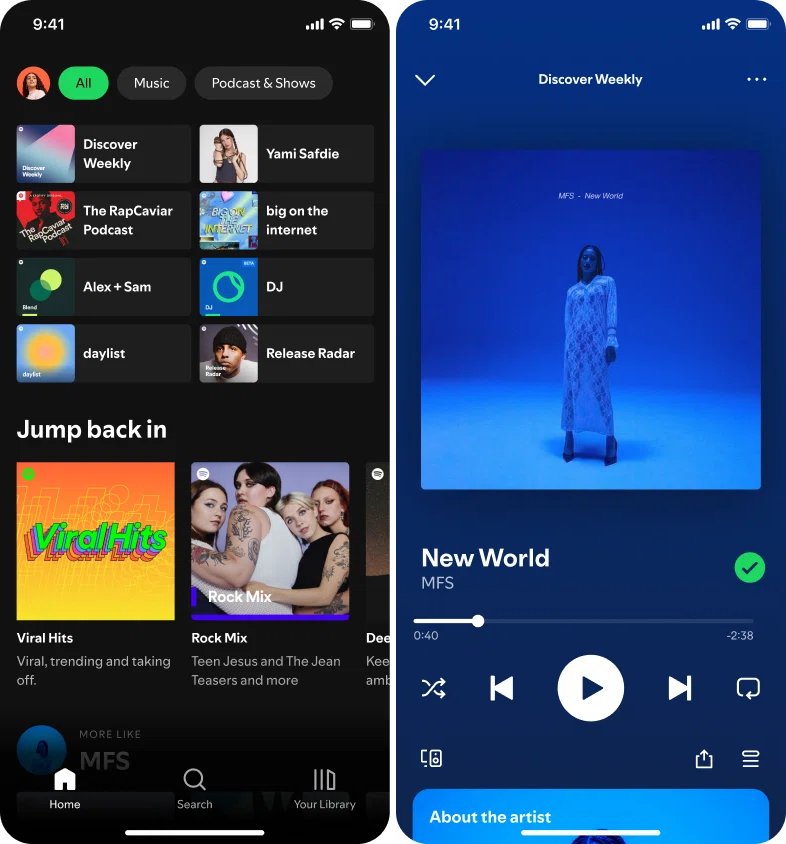Switch to the Search tab
Screen dimensions: 786x844
point(195,788)
